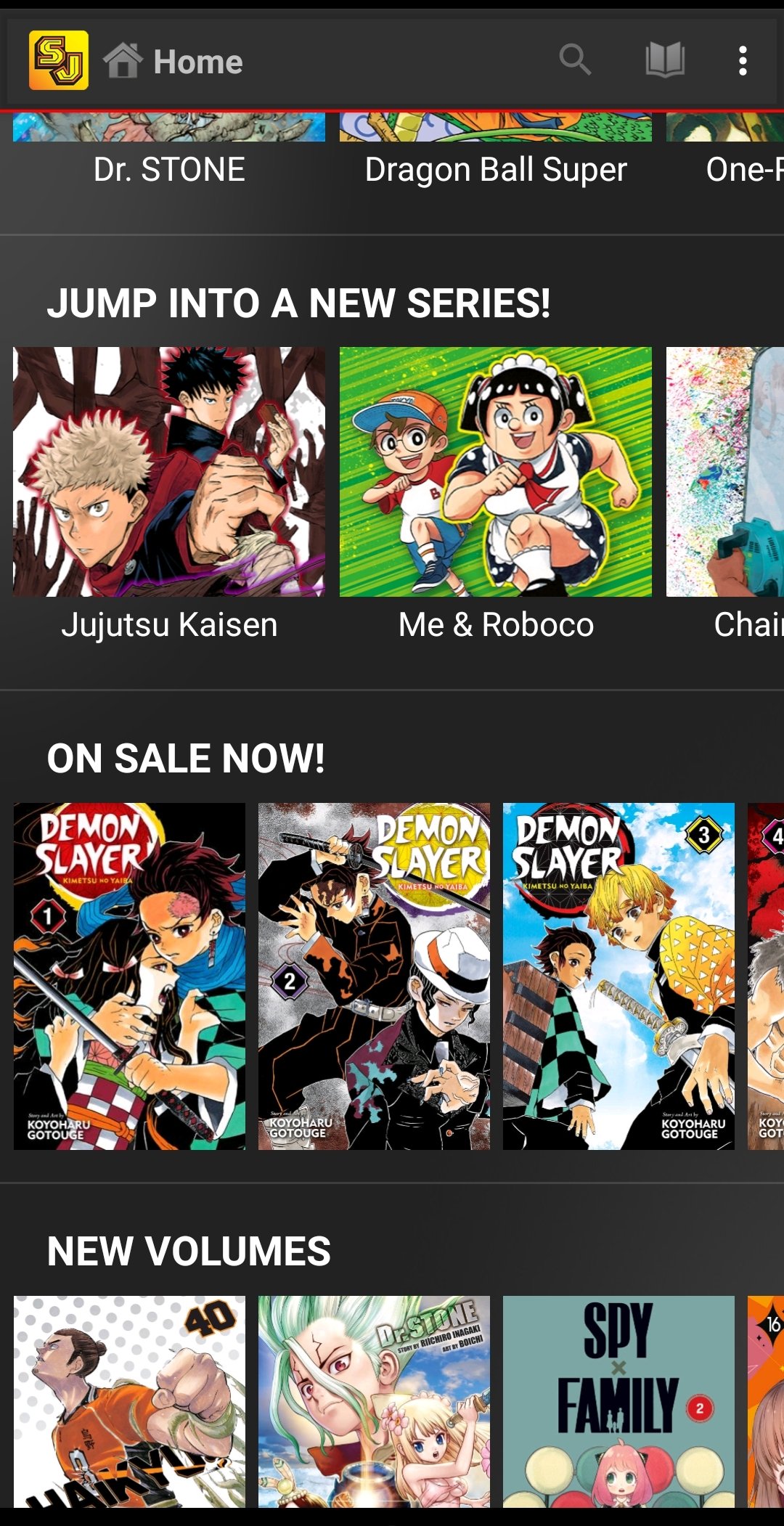Open Spy x Family volume 2

click(618, 1401)
